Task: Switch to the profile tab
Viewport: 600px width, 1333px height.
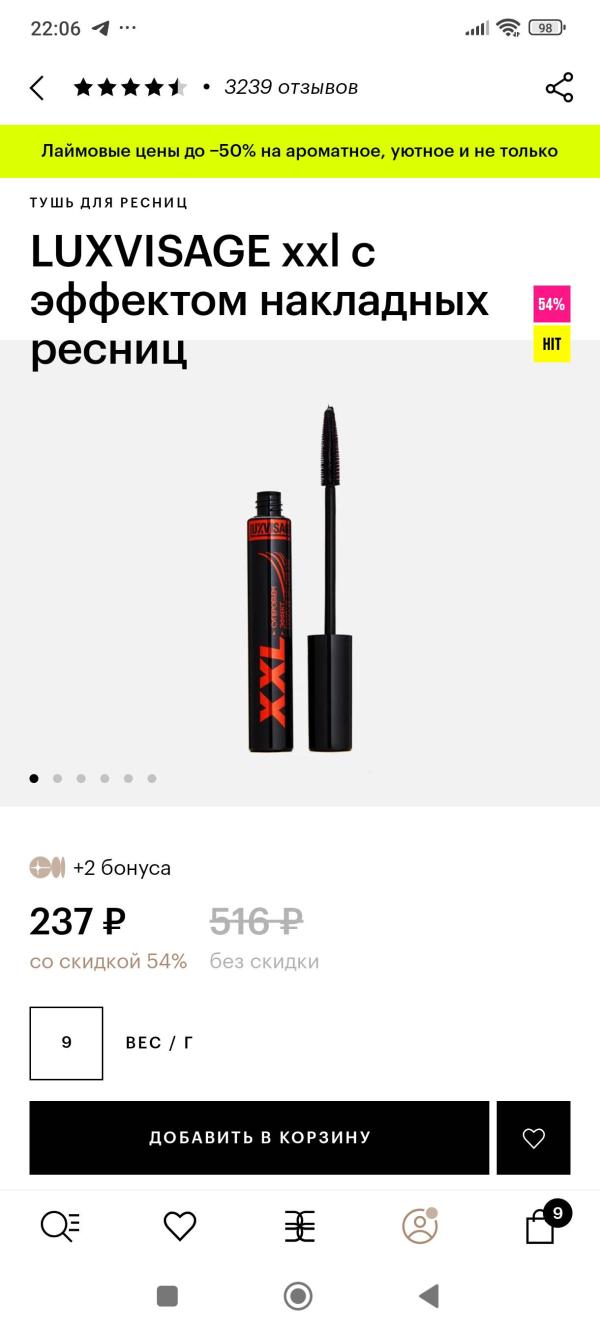Action: 420,1226
